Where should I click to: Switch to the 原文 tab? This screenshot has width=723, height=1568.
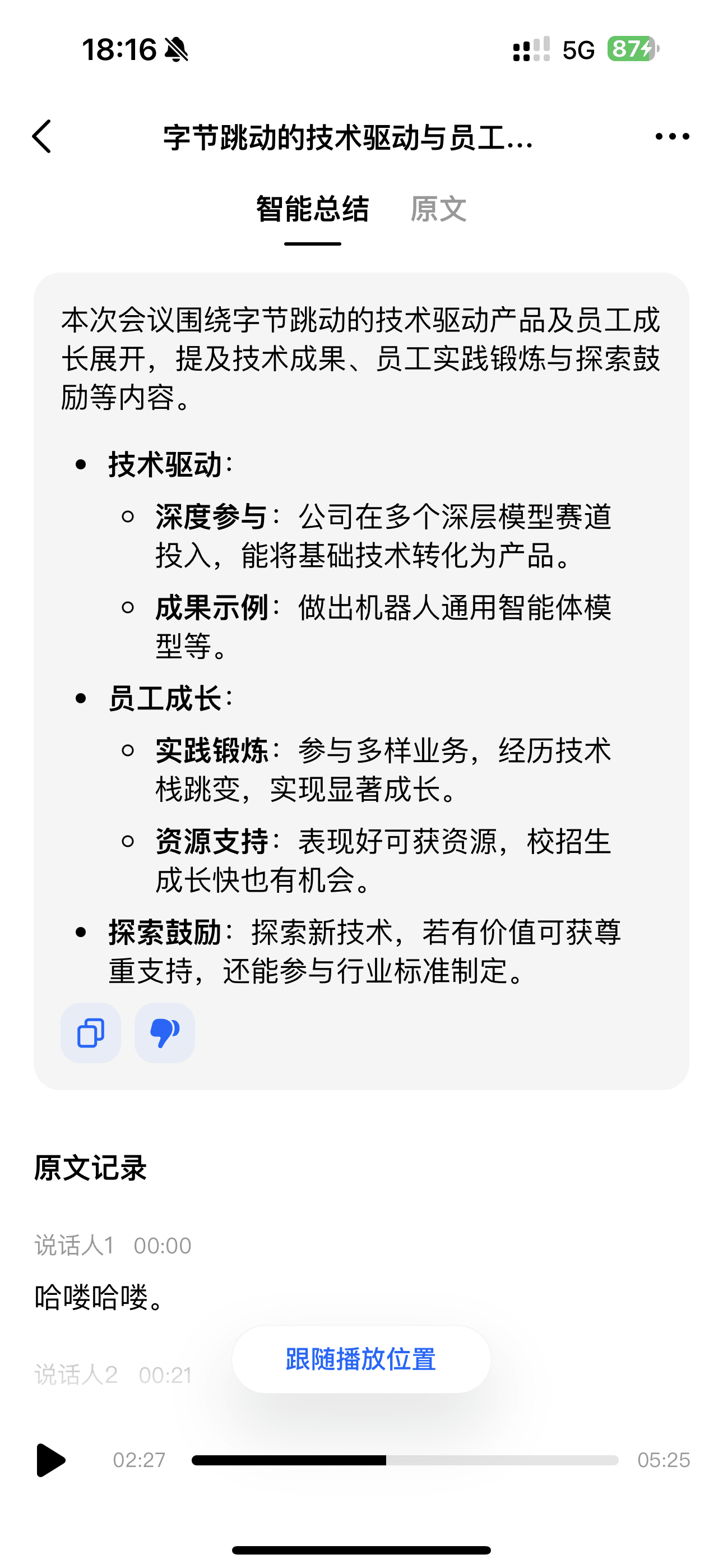pyautogui.click(x=438, y=209)
